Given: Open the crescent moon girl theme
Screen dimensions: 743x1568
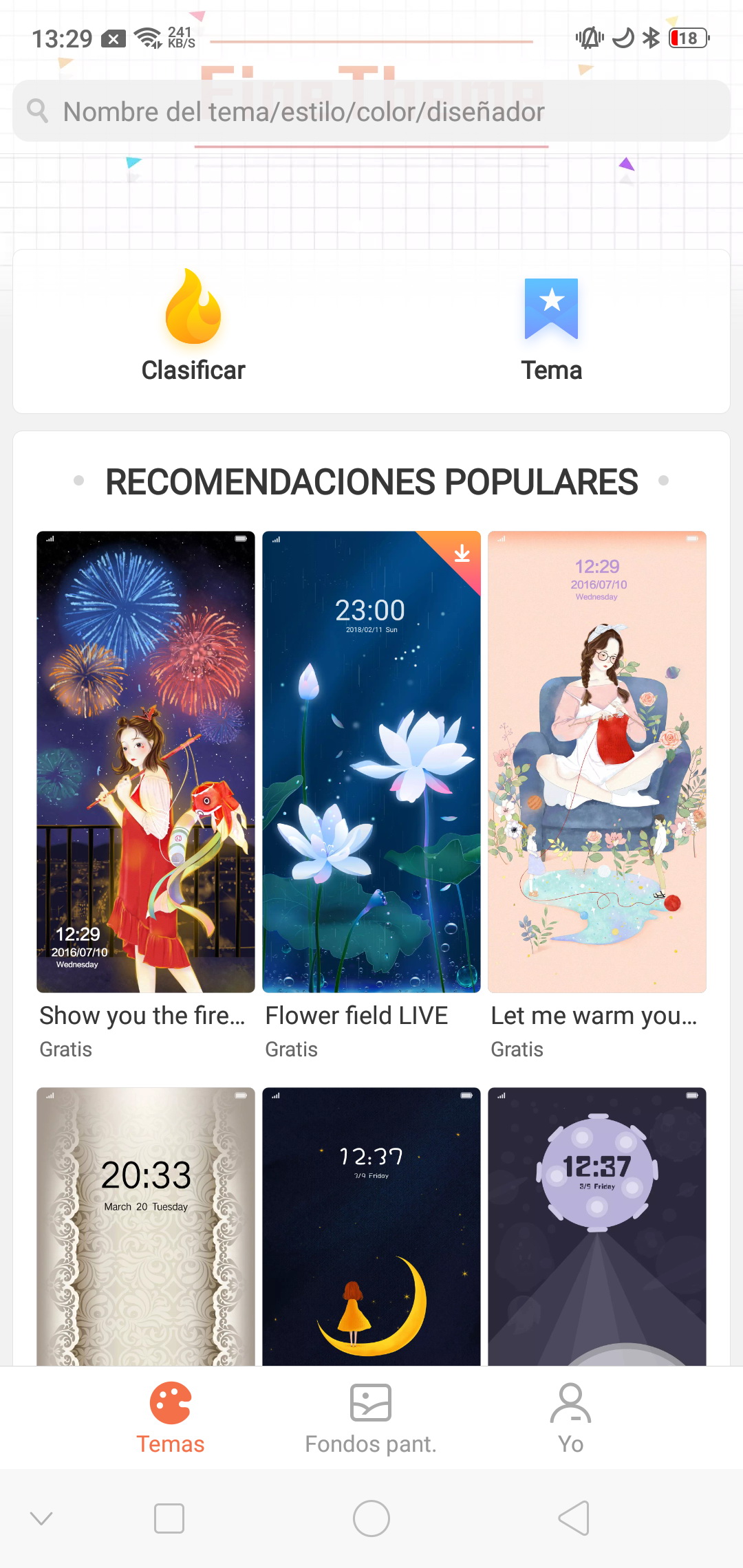Looking at the screenshot, I should (x=371, y=1226).
